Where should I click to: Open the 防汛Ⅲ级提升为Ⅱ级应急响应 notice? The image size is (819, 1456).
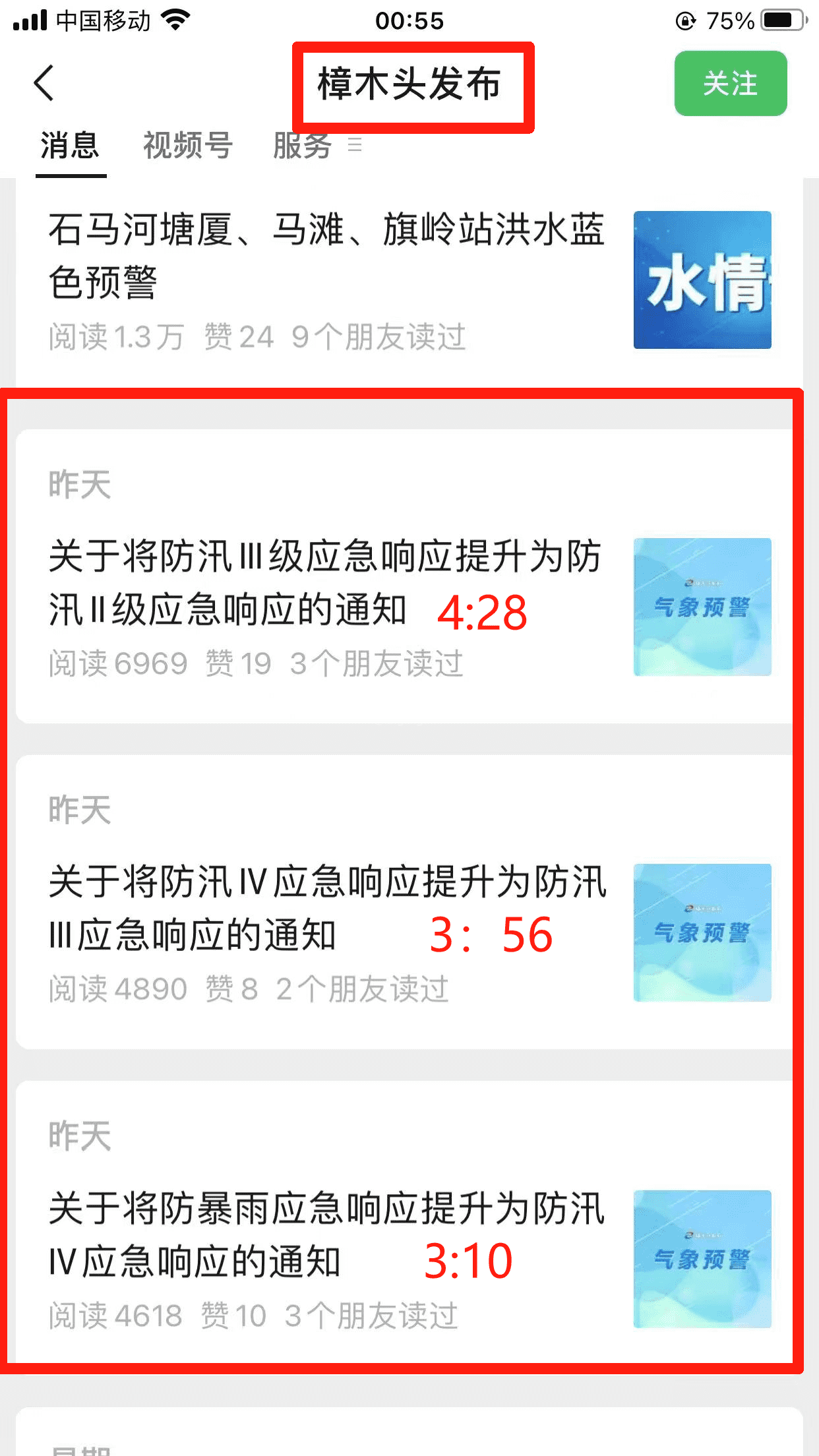(x=326, y=584)
